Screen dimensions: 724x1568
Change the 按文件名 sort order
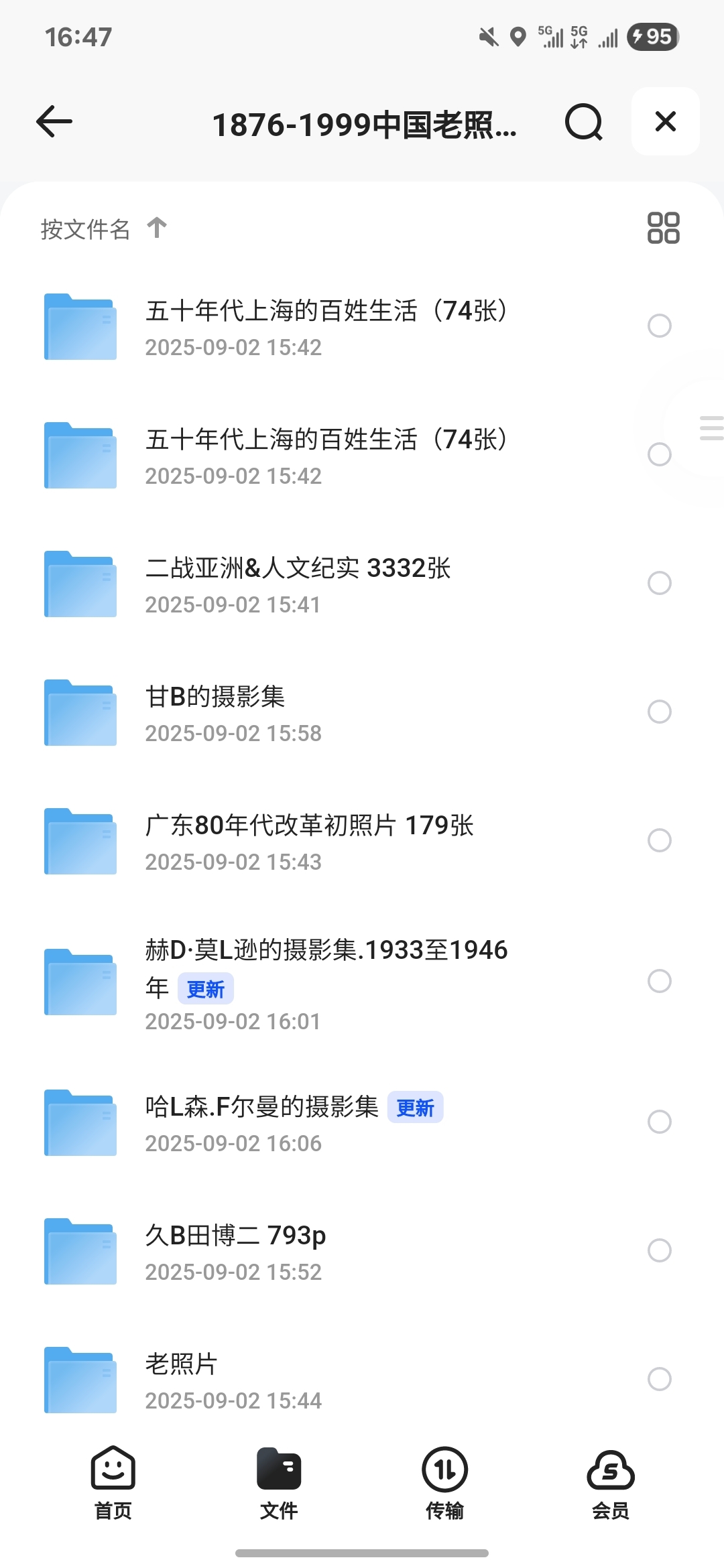tap(104, 228)
